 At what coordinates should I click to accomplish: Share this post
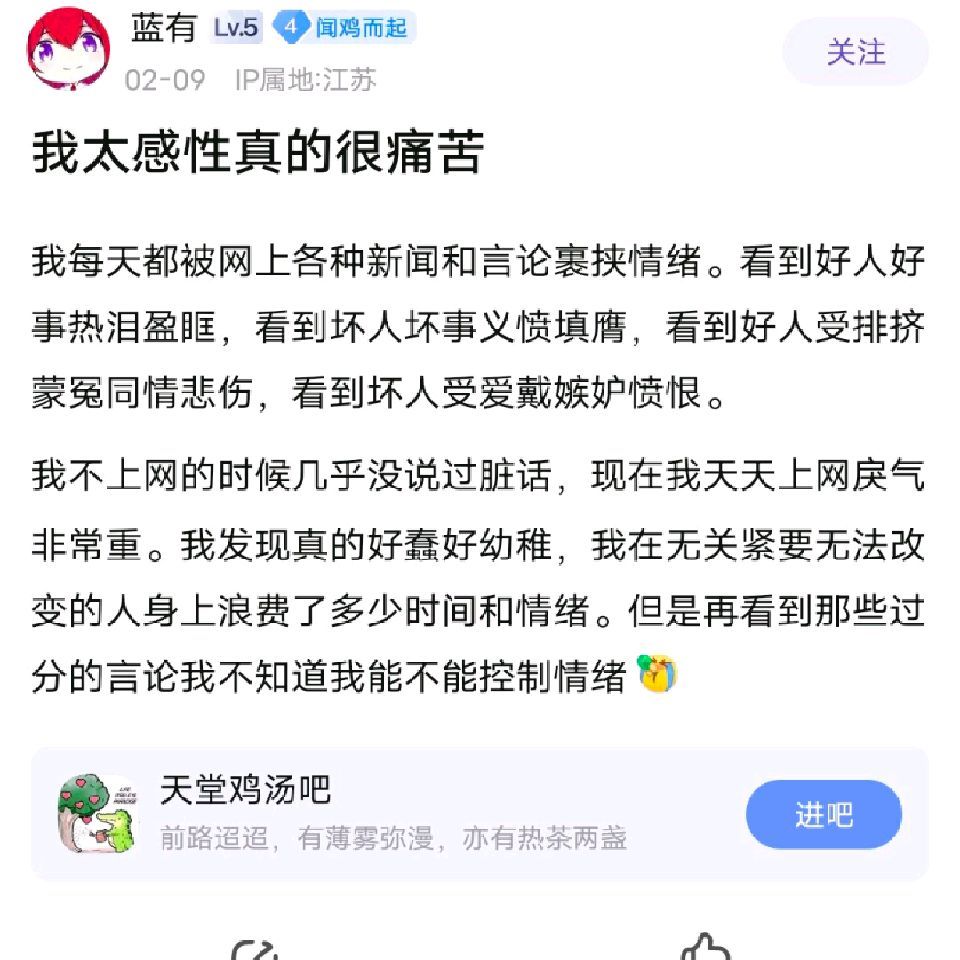254,949
